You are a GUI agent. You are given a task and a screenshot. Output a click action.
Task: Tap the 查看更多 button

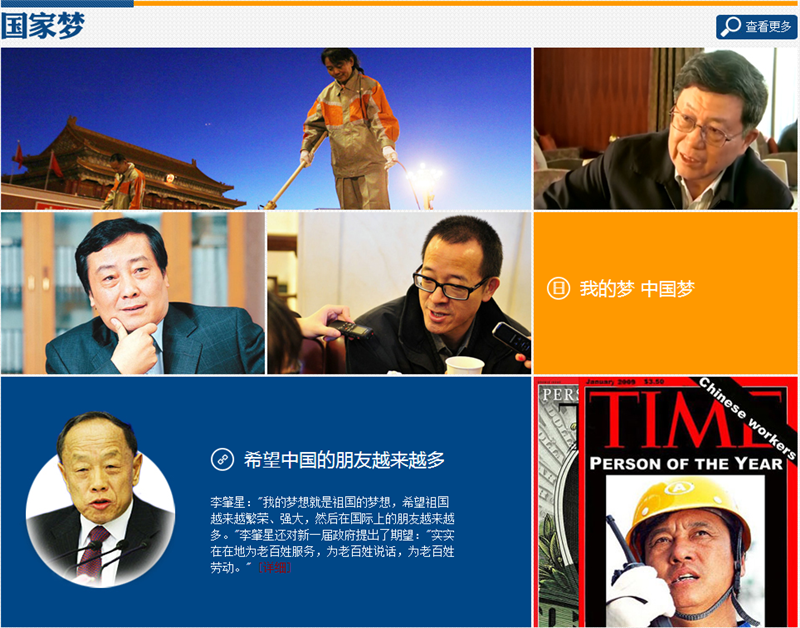coord(756,27)
